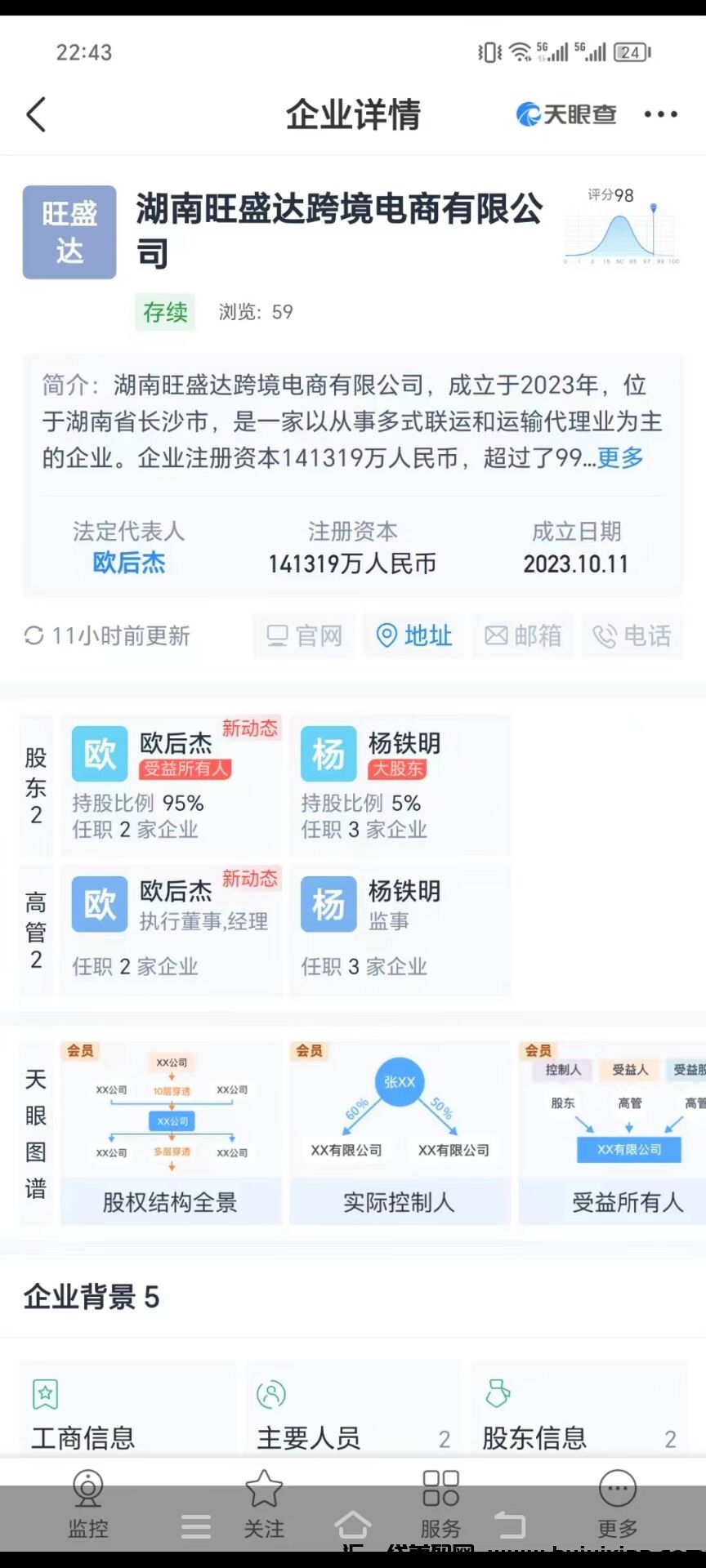Open legal representative 欧后杰 profile link

point(129,563)
